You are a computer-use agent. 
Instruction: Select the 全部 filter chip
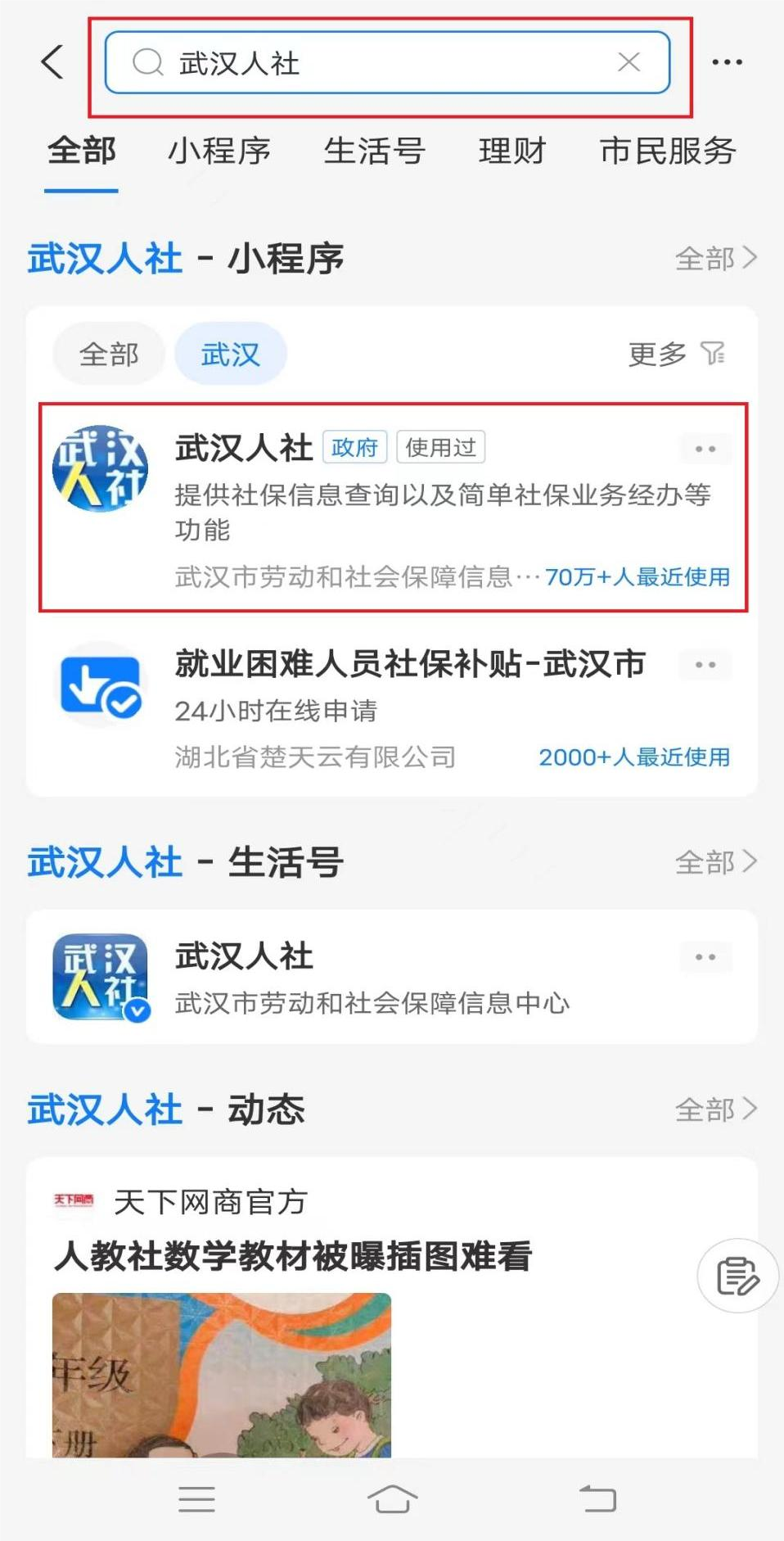109,355
